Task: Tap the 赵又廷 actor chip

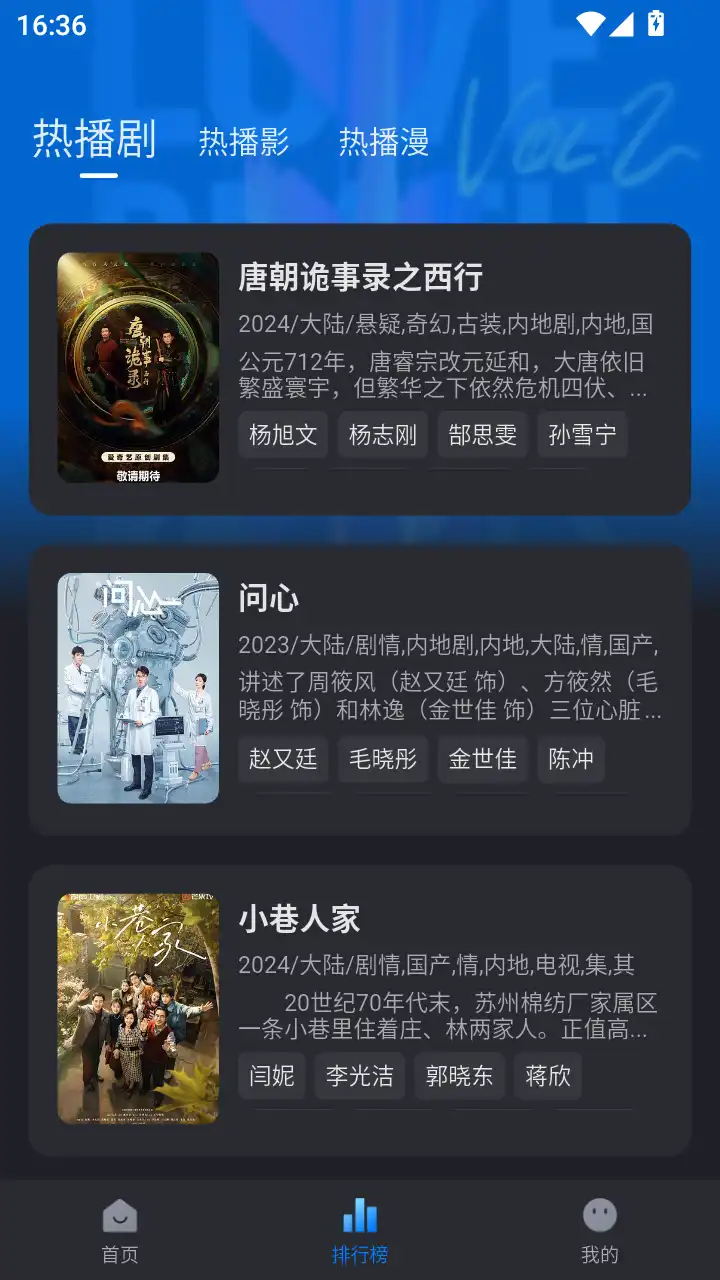Action: click(283, 759)
